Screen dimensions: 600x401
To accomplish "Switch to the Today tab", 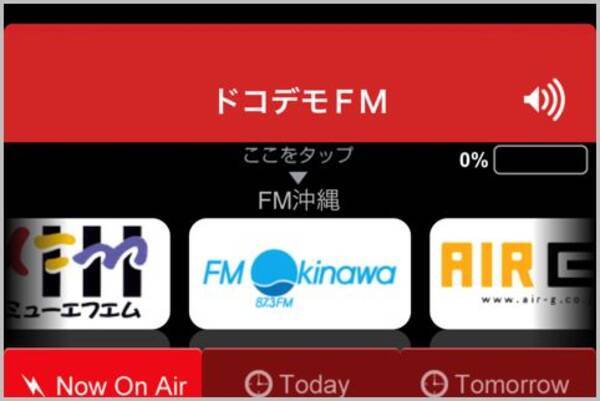I will [x=300, y=382].
